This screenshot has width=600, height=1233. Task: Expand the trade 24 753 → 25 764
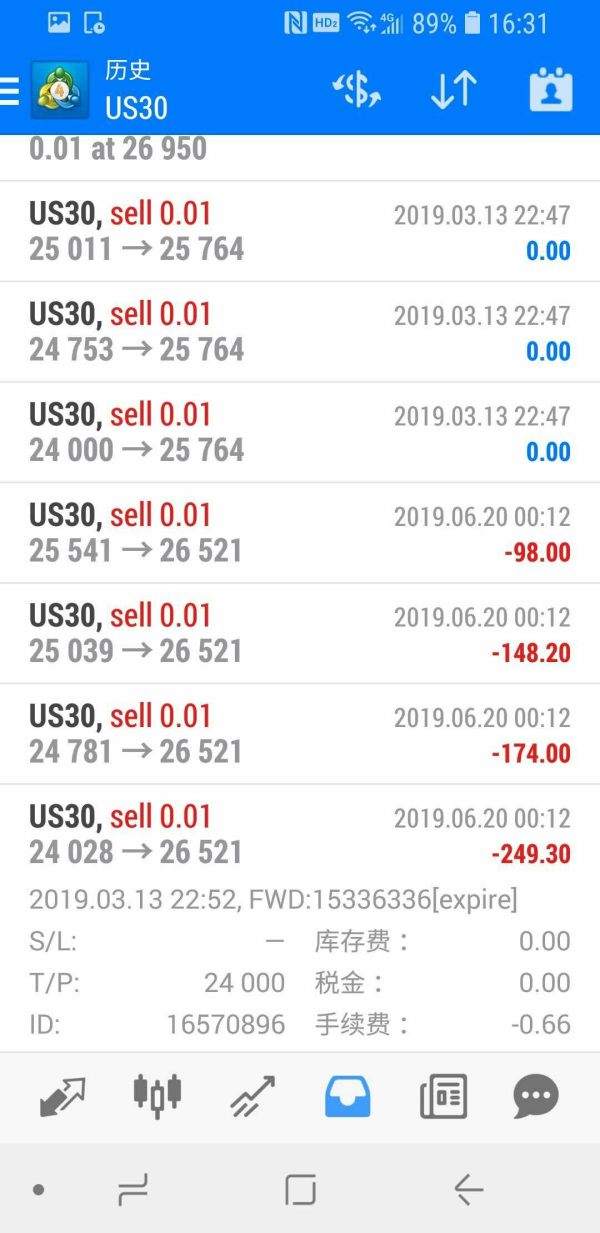point(300,332)
